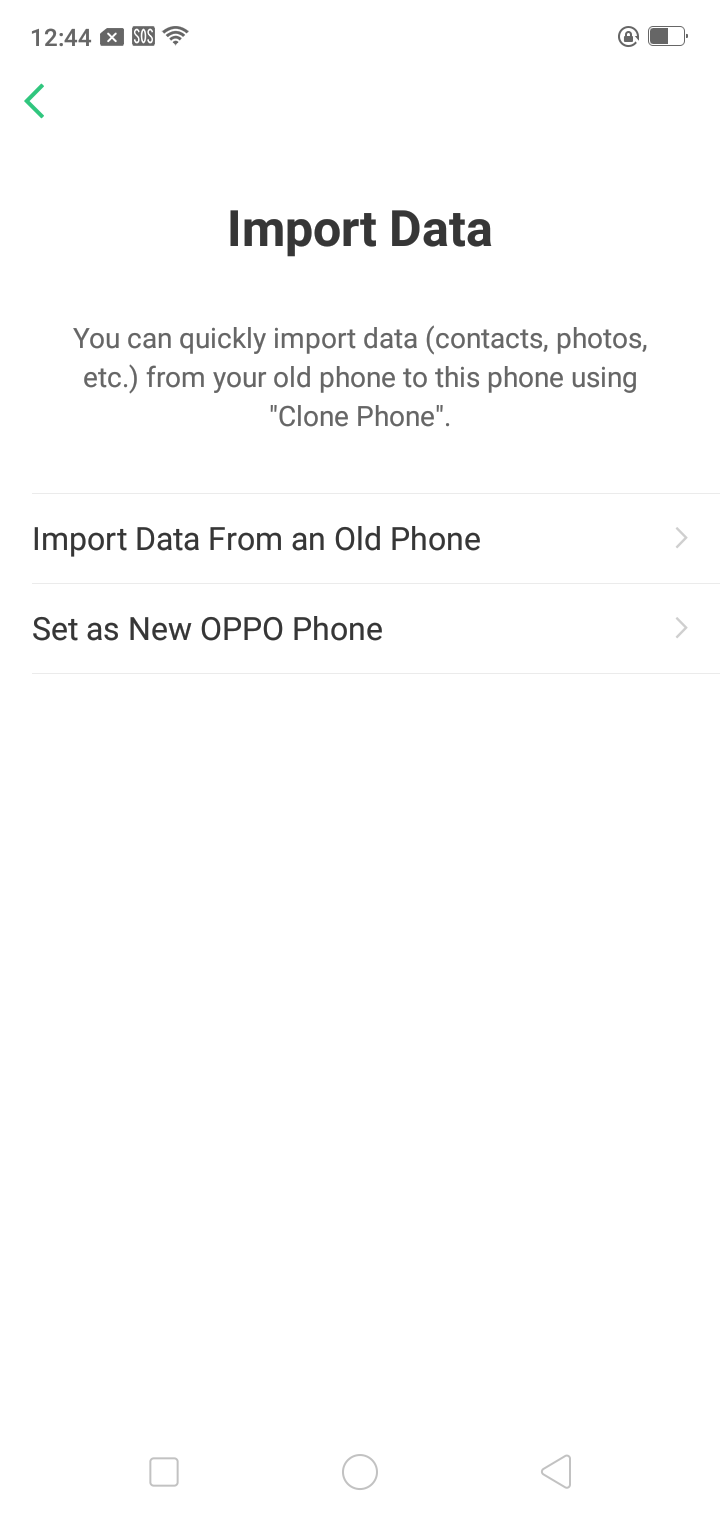Open Import Data From an Old Phone
The image size is (720, 1520).
(x=376, y=539)
